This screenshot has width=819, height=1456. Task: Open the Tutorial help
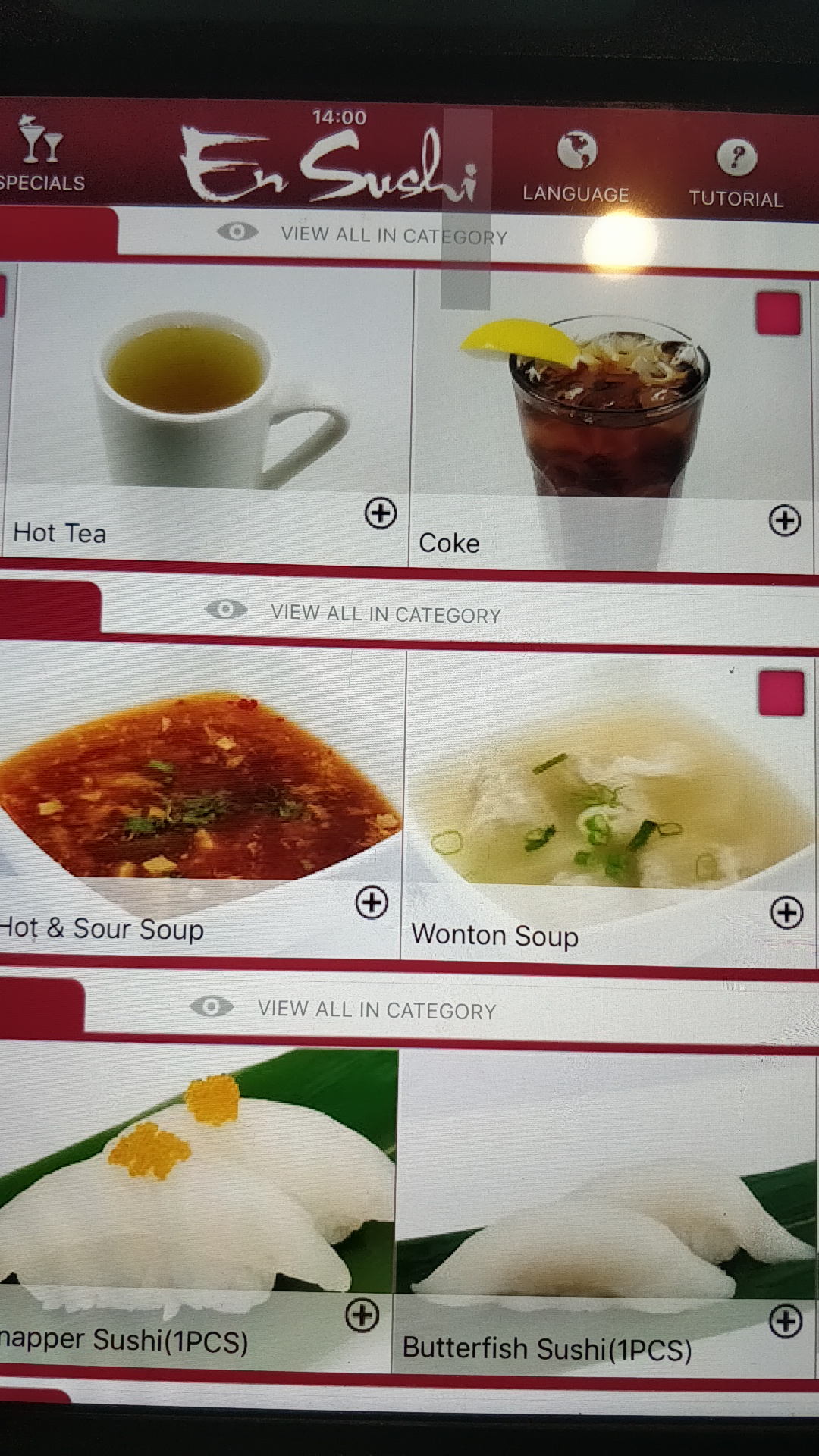click(736, 172)
